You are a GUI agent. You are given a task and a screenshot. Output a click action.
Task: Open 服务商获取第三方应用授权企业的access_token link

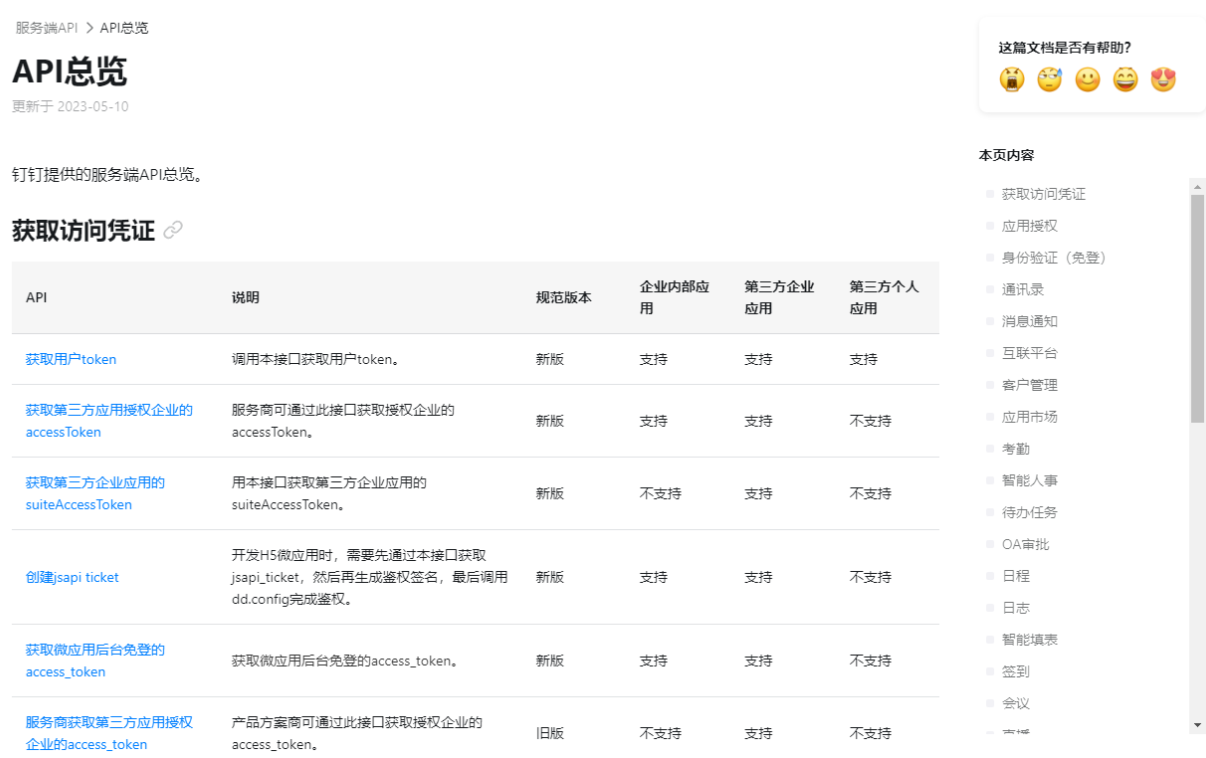tap(109, 722)
